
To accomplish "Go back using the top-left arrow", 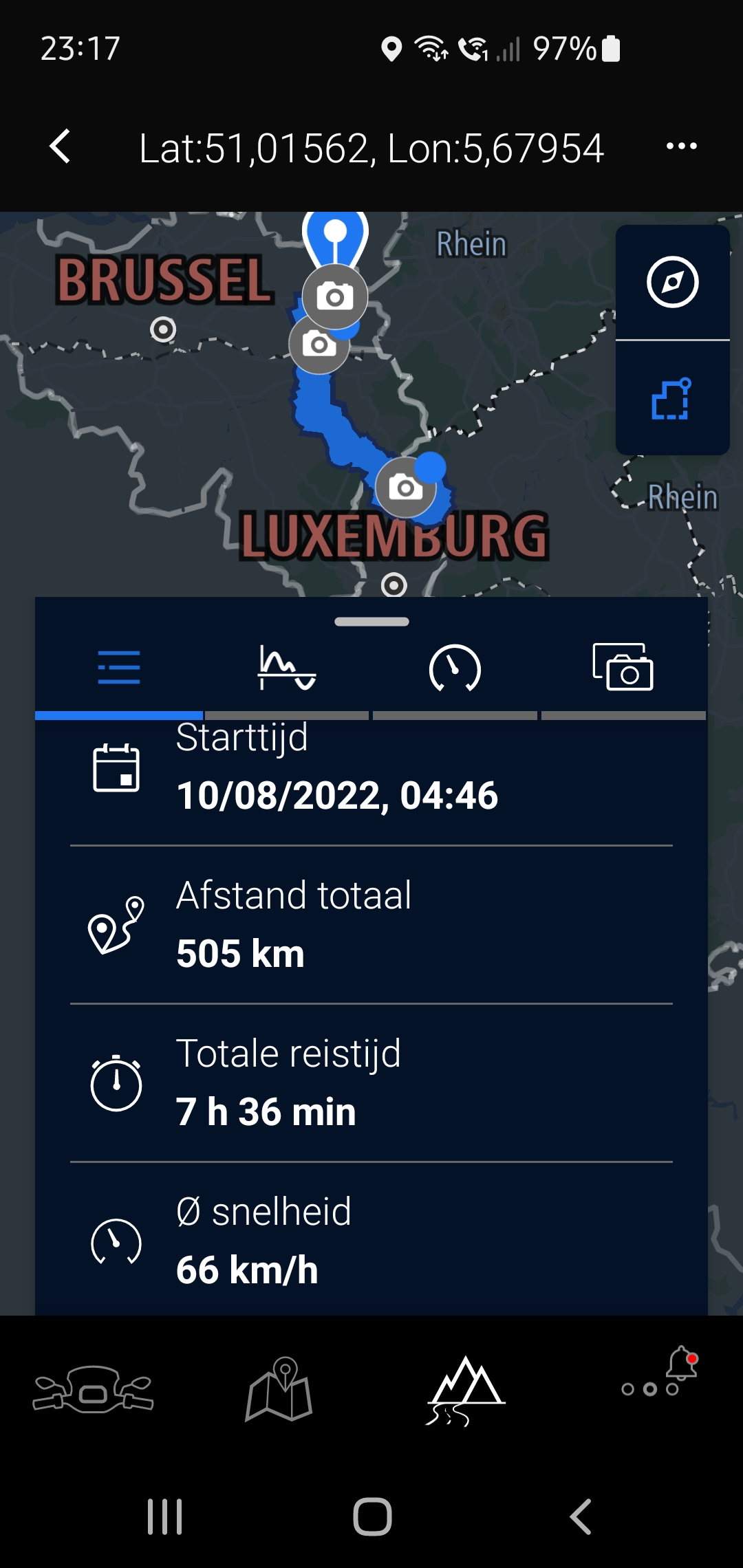I will [x=61, y=146].
